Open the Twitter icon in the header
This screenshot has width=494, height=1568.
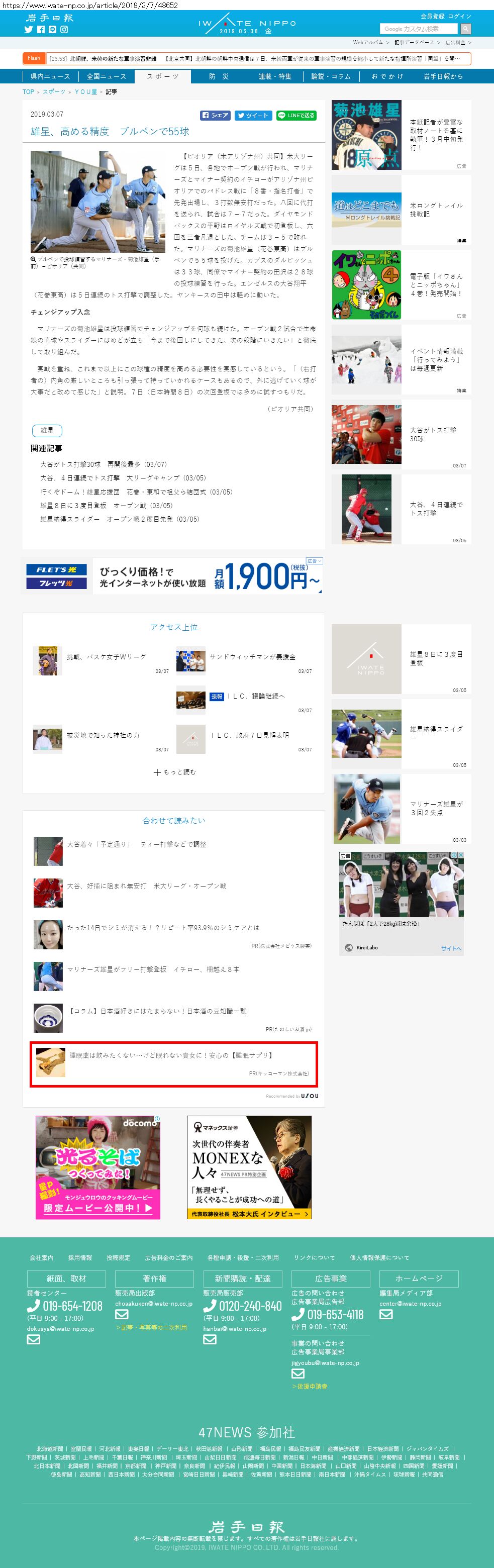tap(29, 29)
